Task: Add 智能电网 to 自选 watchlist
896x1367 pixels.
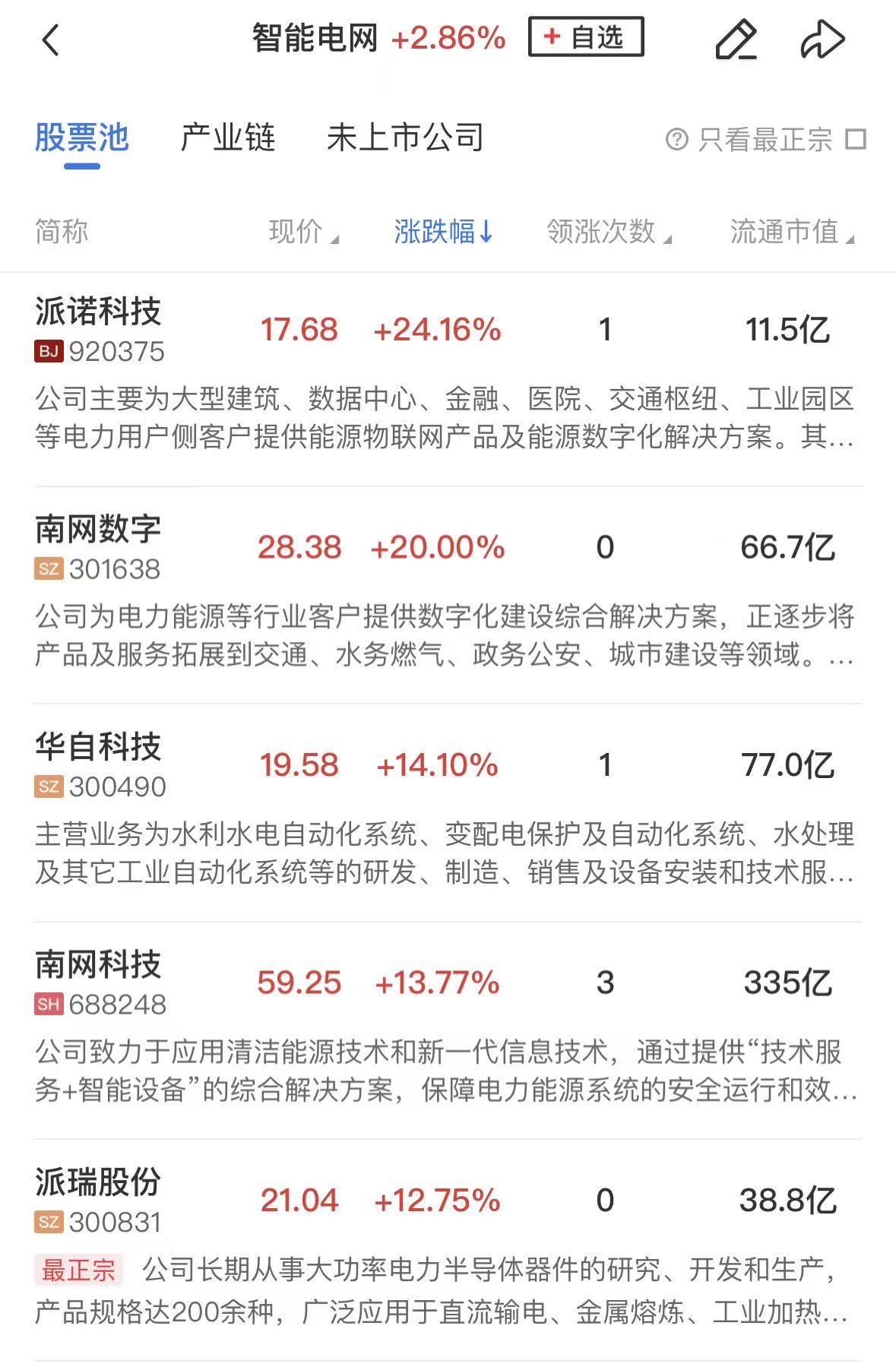Action: 585,37
